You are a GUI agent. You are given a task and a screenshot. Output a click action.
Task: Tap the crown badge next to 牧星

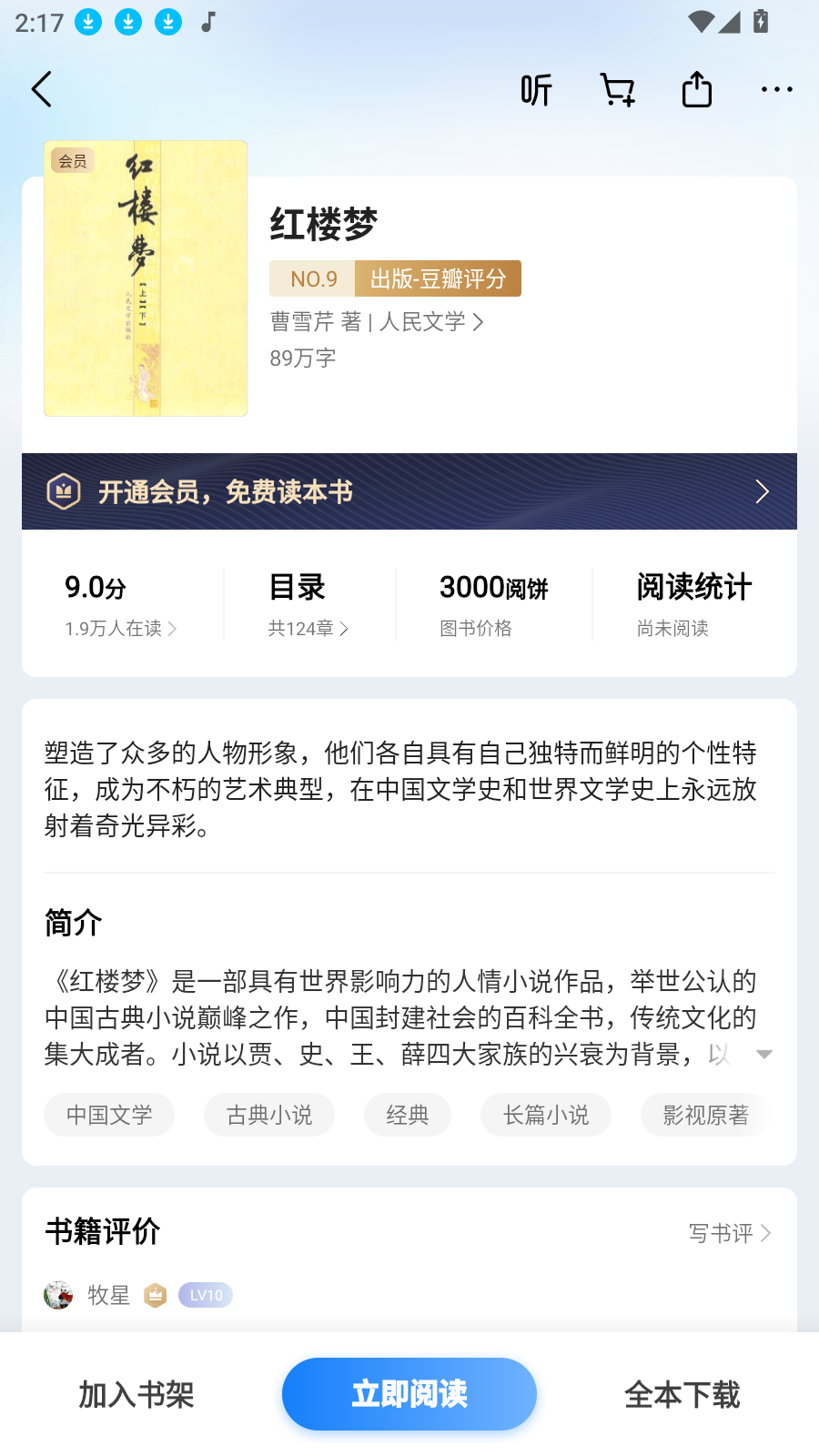click(156, 1295)
